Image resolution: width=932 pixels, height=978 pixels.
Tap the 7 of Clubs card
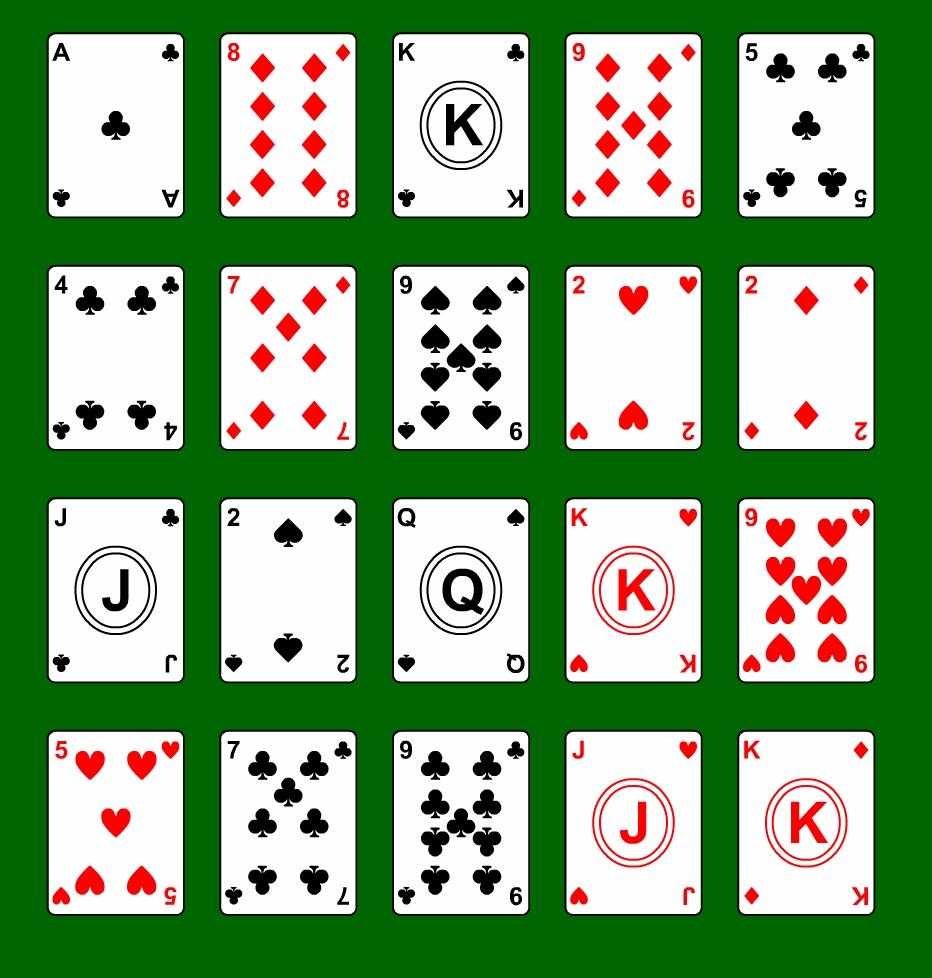click(x=288, y=823)
